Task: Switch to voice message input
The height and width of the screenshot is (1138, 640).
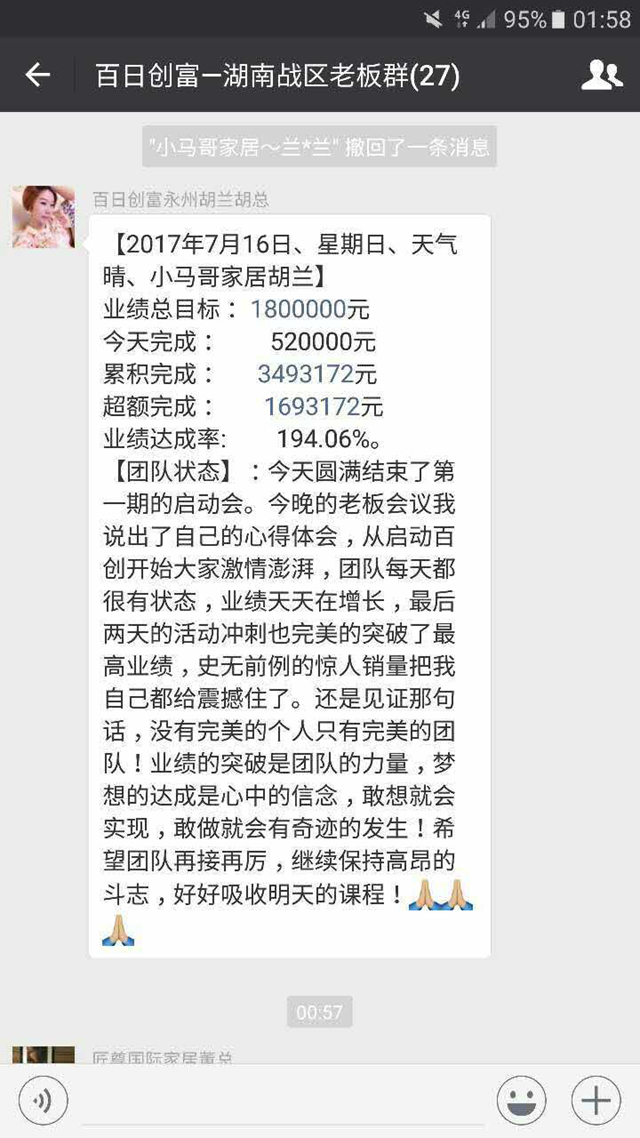Action: pyautogui.click(x=43, y=1102)
